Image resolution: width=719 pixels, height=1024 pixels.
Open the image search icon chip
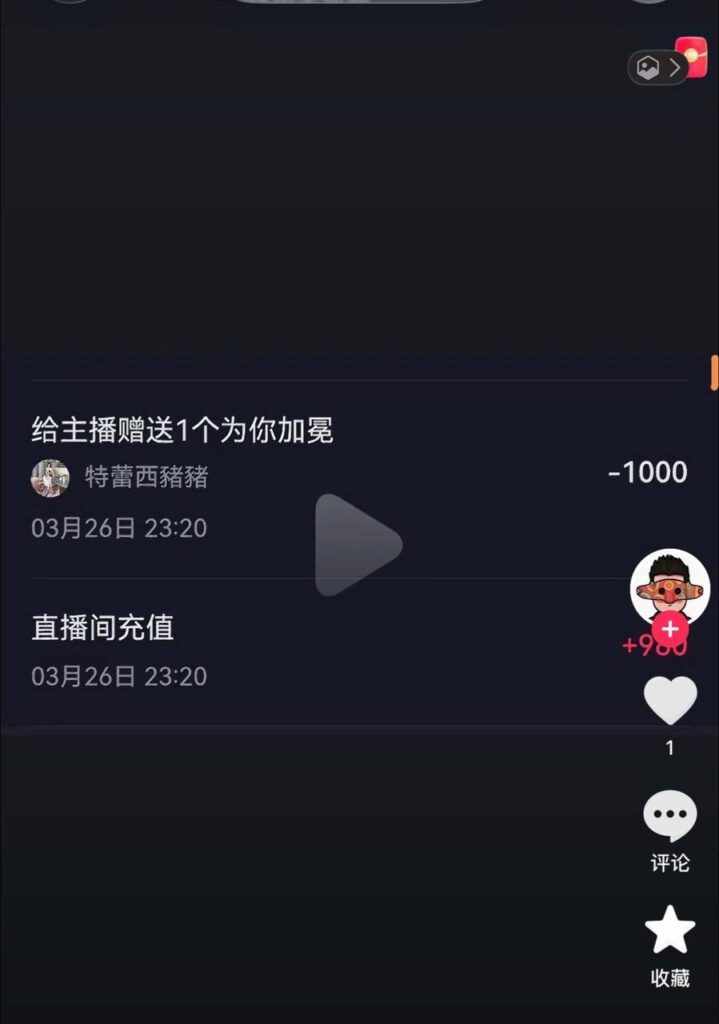tap(658, 67)
